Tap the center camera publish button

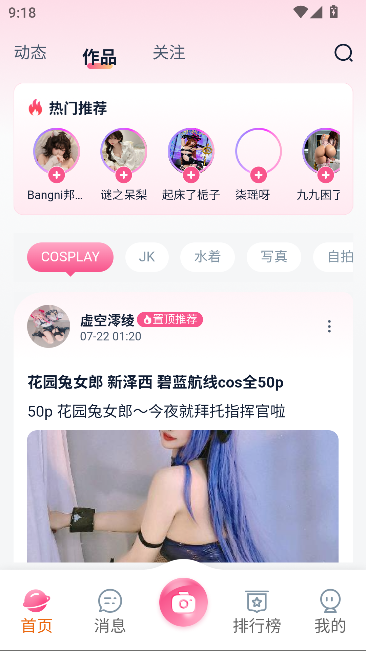(183, 602)
